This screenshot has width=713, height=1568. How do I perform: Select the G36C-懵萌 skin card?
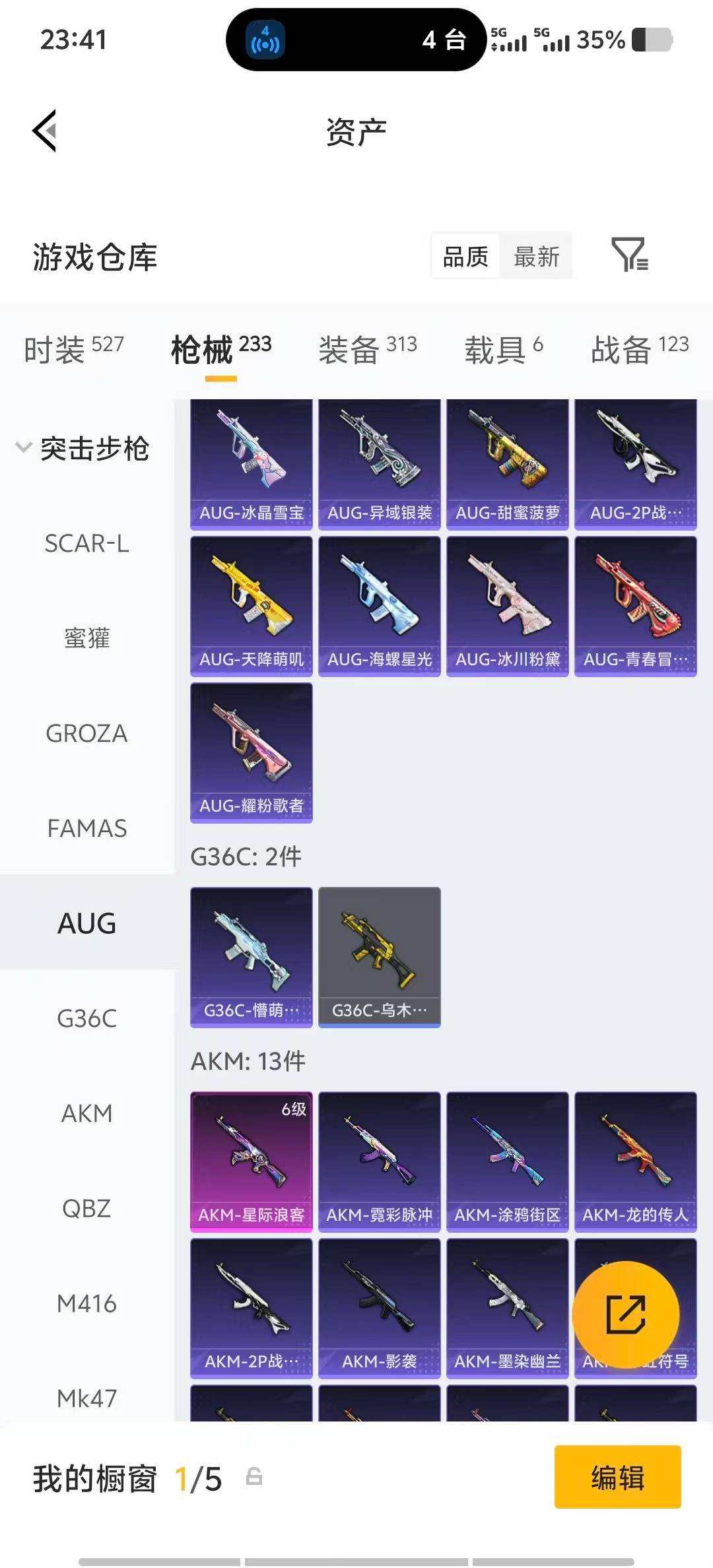pyautogui.click(x=251, y=958)
